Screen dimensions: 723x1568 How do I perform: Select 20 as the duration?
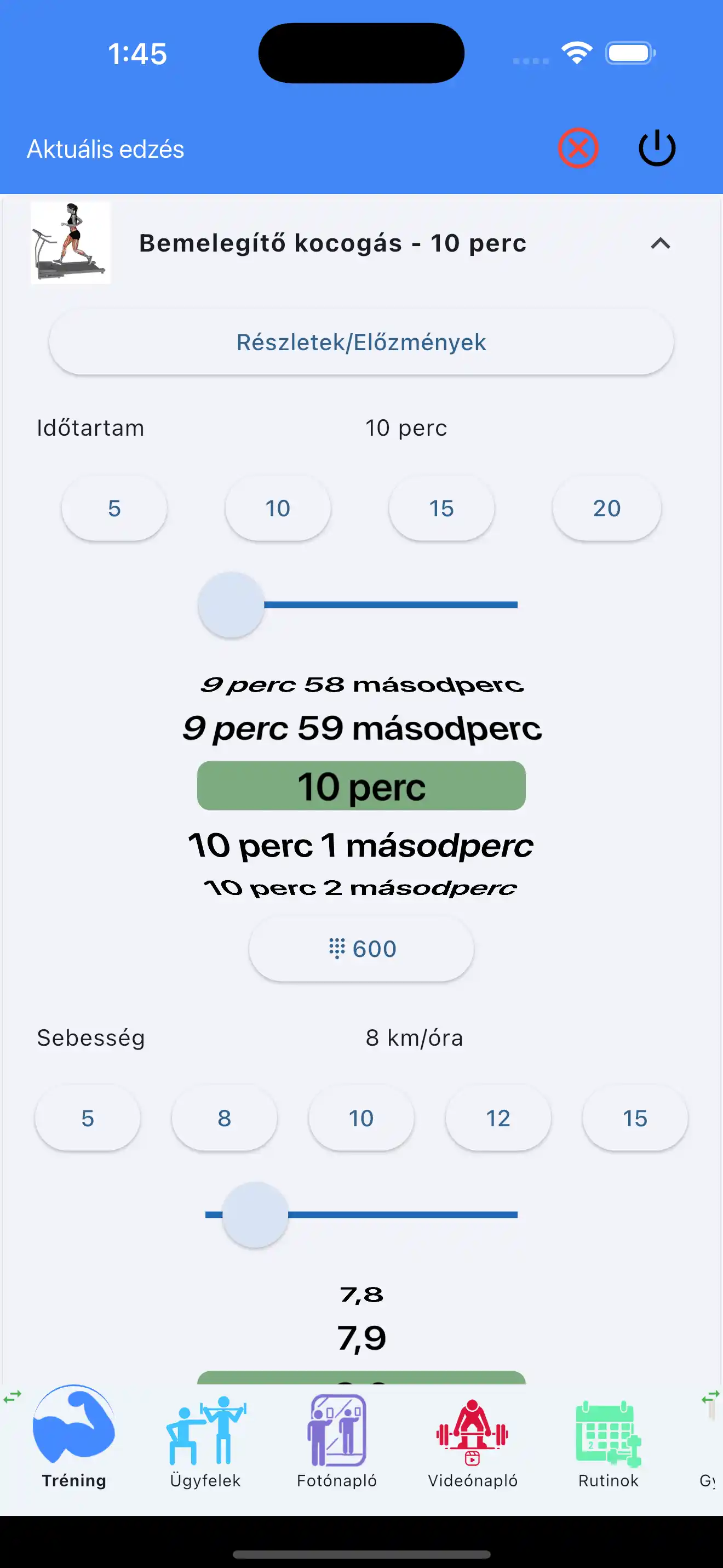tap(606, 508)
